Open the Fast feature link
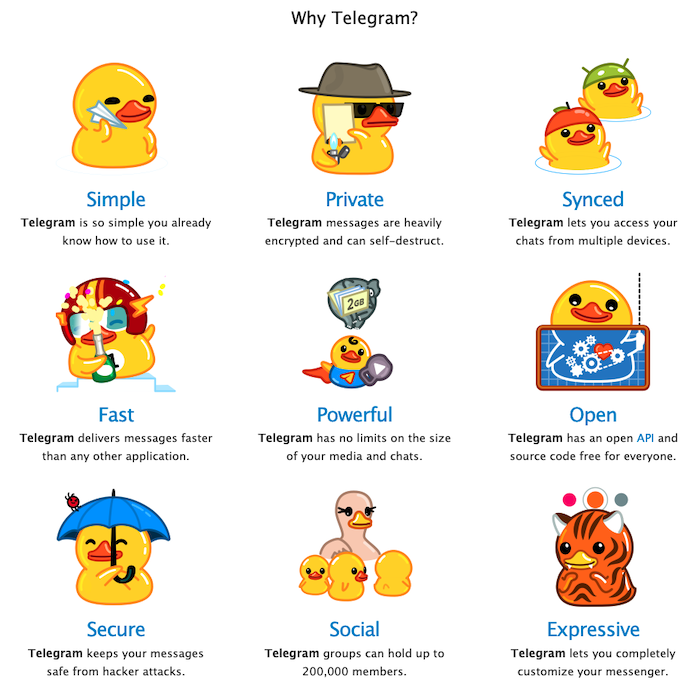 [x=116, y=414]
